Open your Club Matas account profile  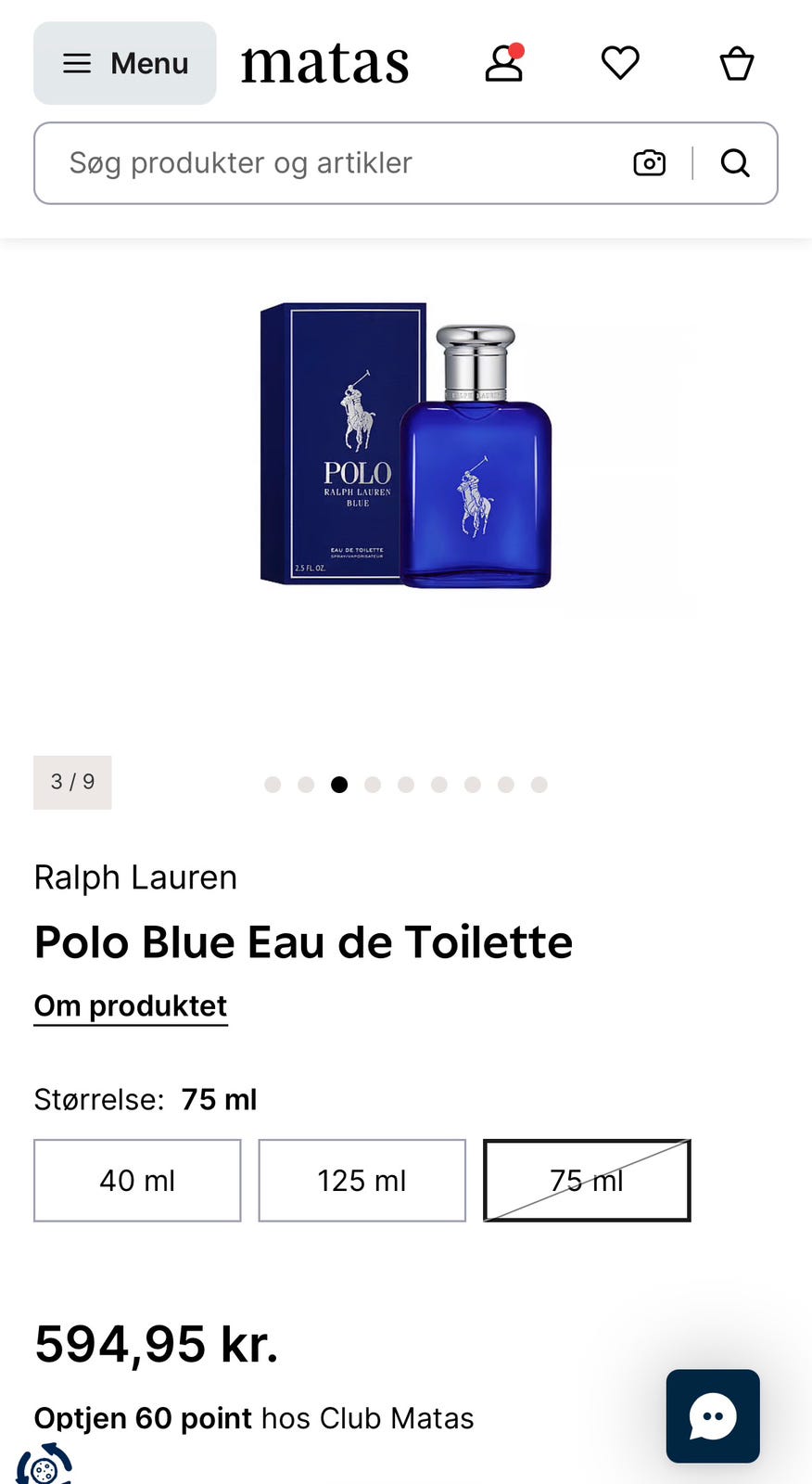click(x=504, y=63)
